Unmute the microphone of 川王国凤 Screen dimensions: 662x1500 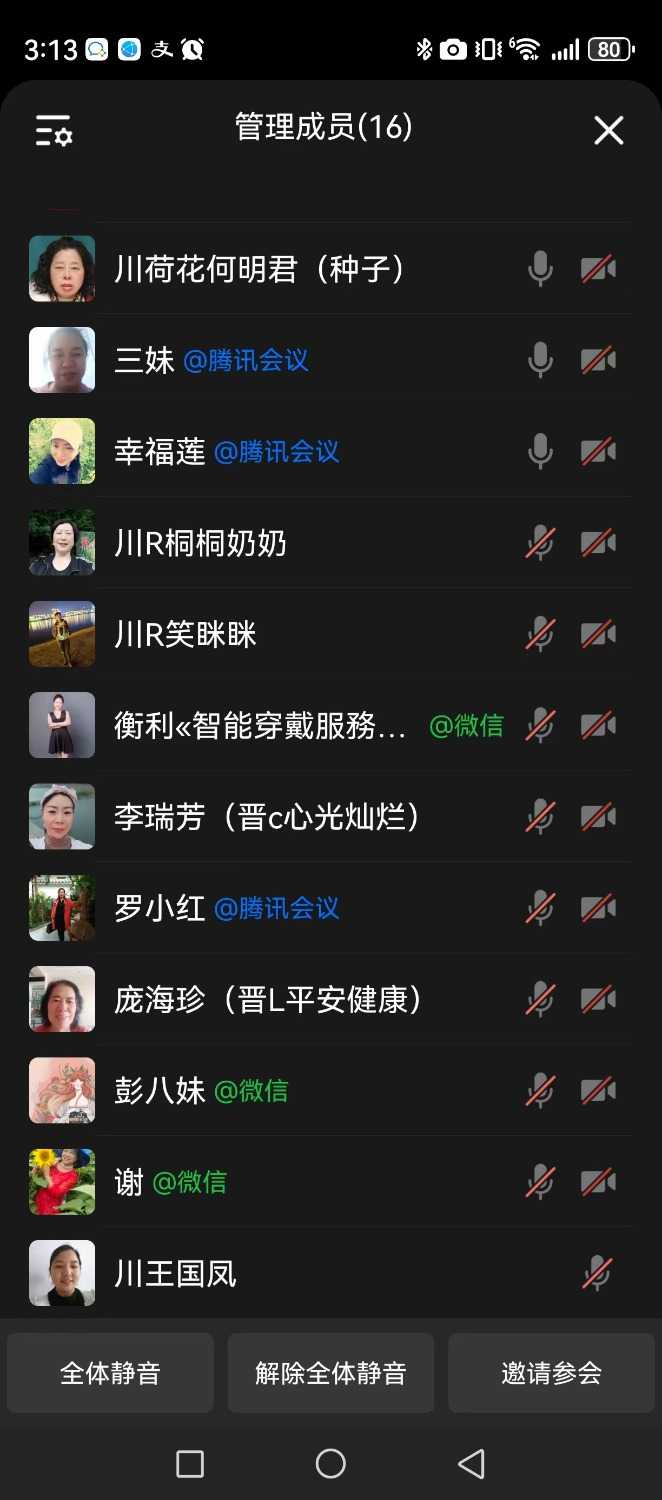click(x=597, y=1274)
